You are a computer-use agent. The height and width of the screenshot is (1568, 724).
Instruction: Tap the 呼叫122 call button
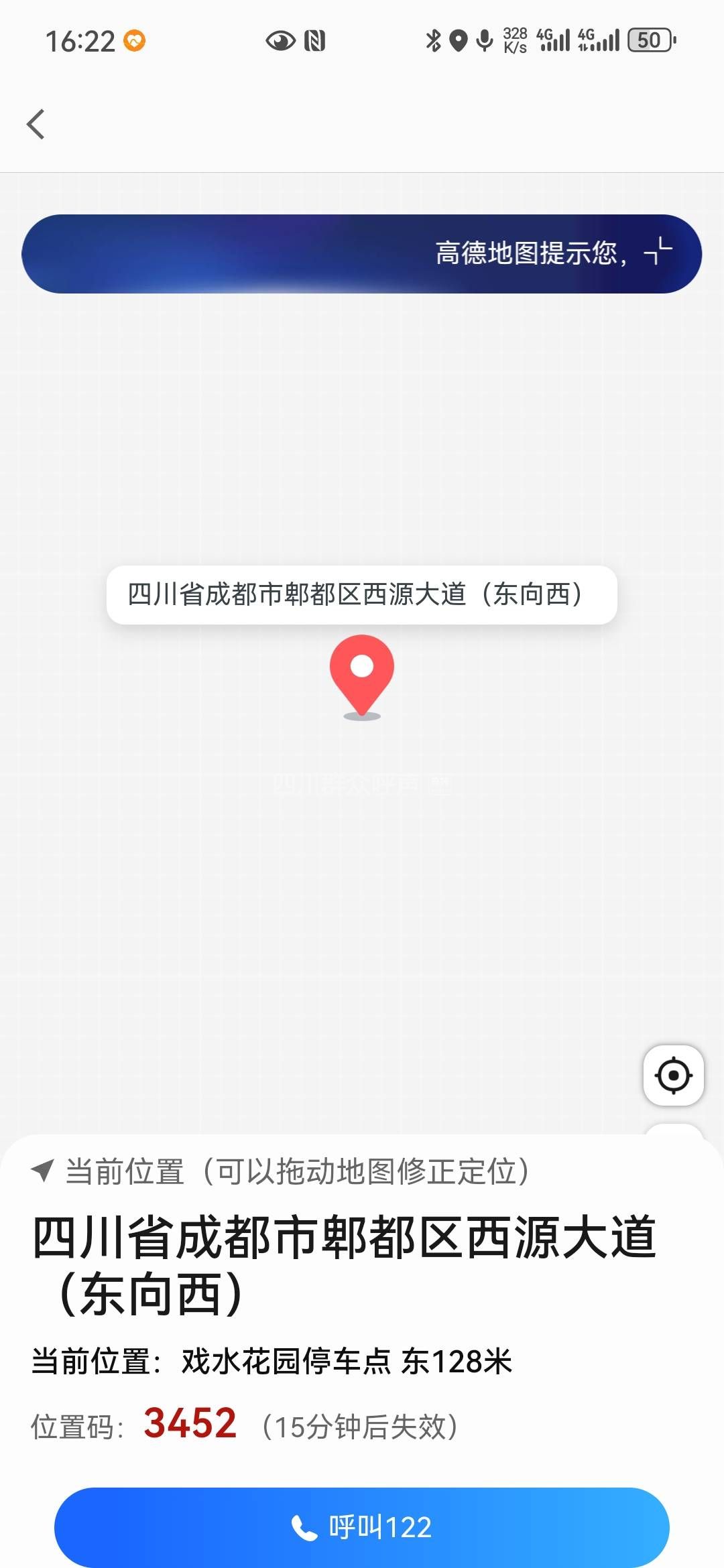tap(362, 1527)
